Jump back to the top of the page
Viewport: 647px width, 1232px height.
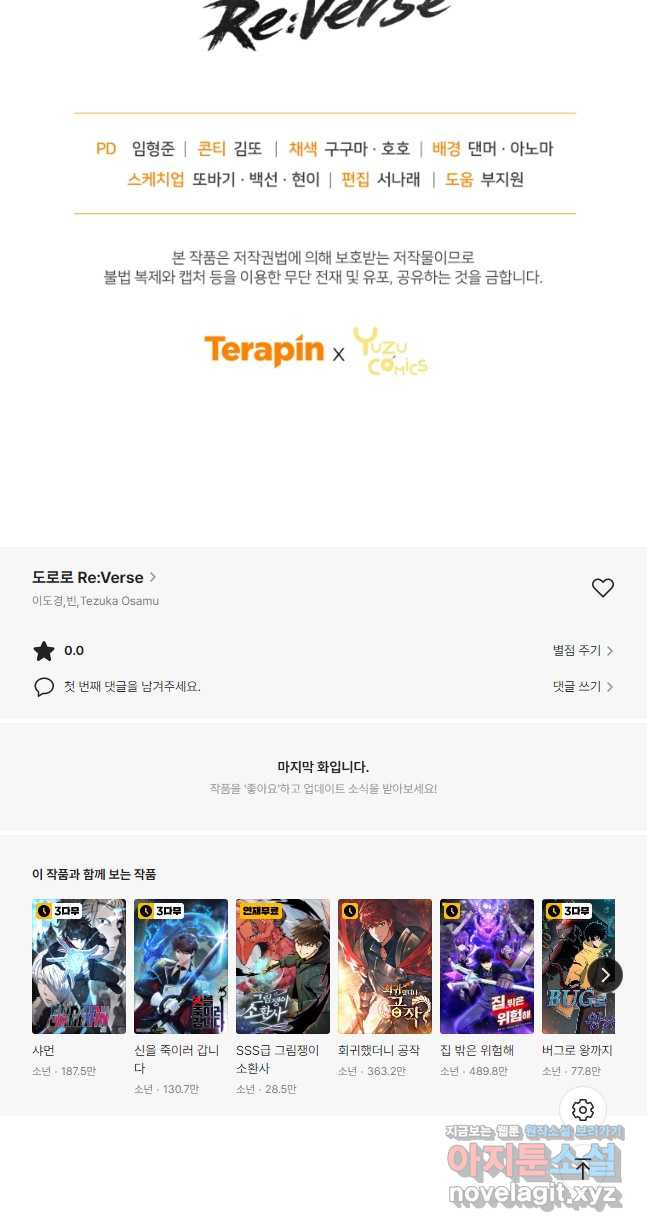point(583,1168)
